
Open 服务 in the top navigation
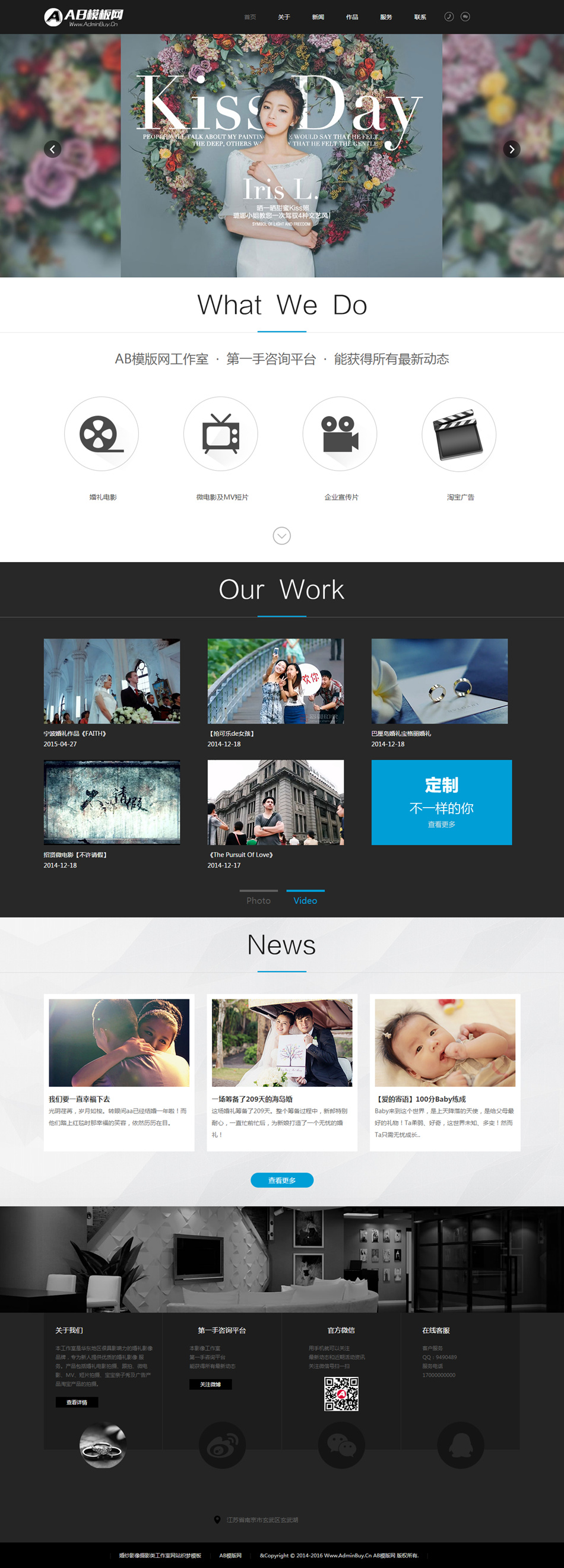tap(386, 17)
